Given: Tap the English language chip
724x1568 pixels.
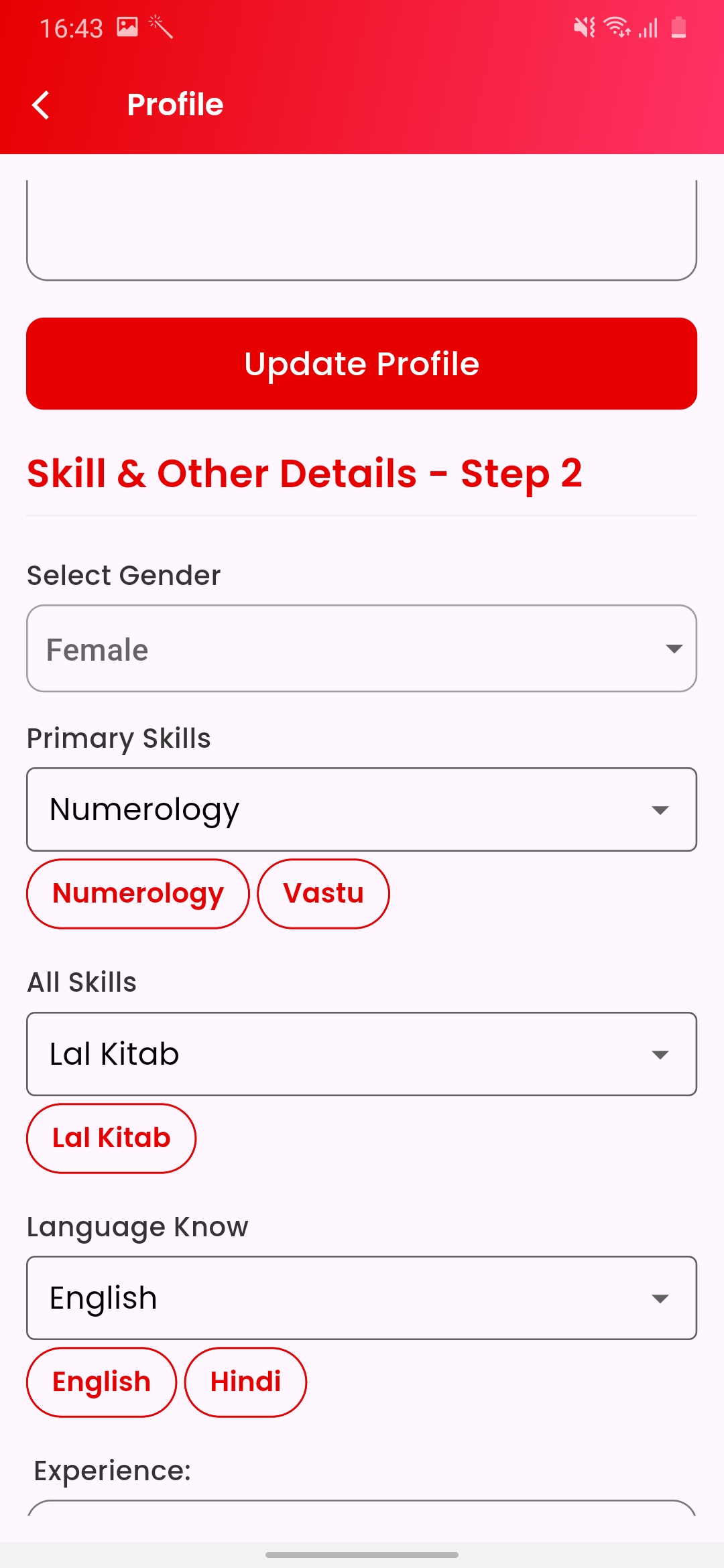Looking at the screenshot, I should pyautogui.click(x=101, y=1382).
